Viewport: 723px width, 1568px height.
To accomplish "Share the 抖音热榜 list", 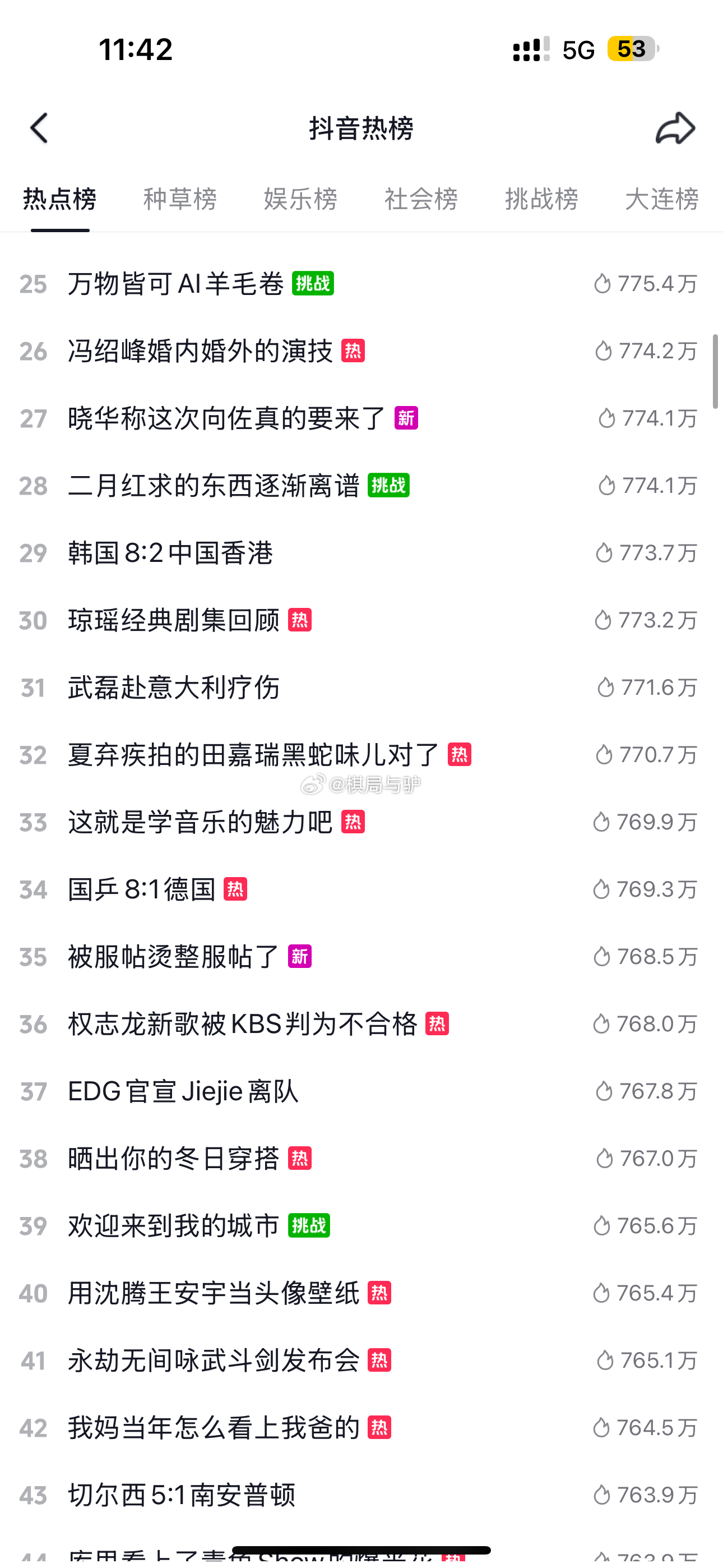I will coord(675,128).
